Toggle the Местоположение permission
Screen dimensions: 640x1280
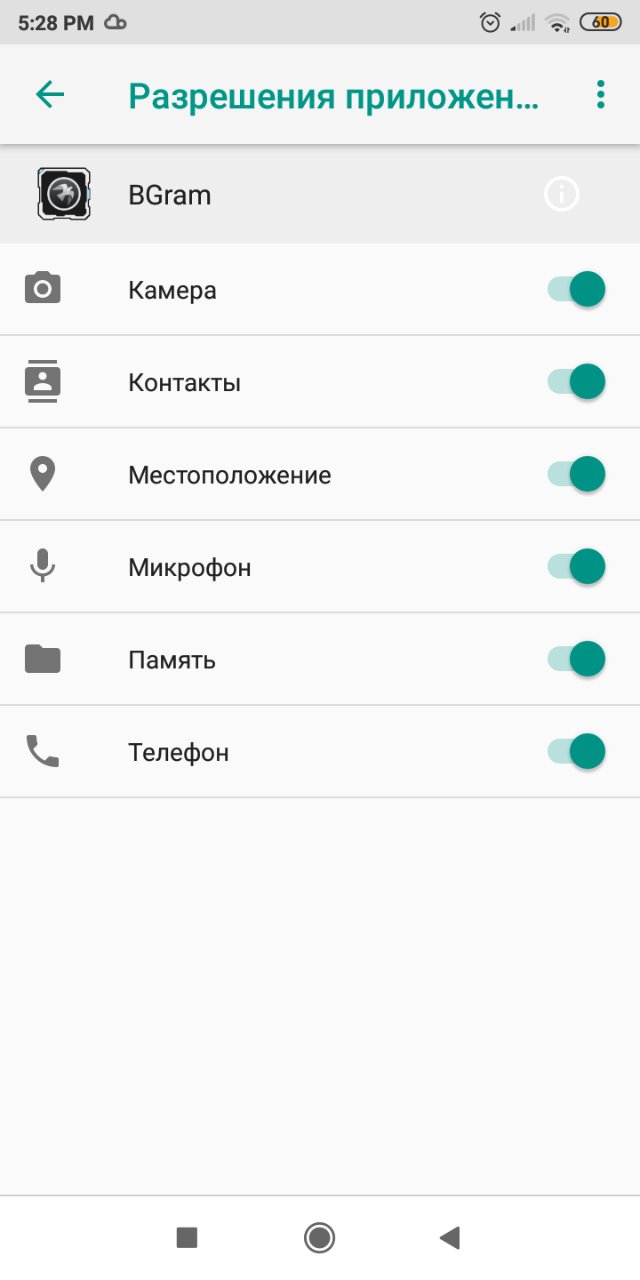click(577, 474)
